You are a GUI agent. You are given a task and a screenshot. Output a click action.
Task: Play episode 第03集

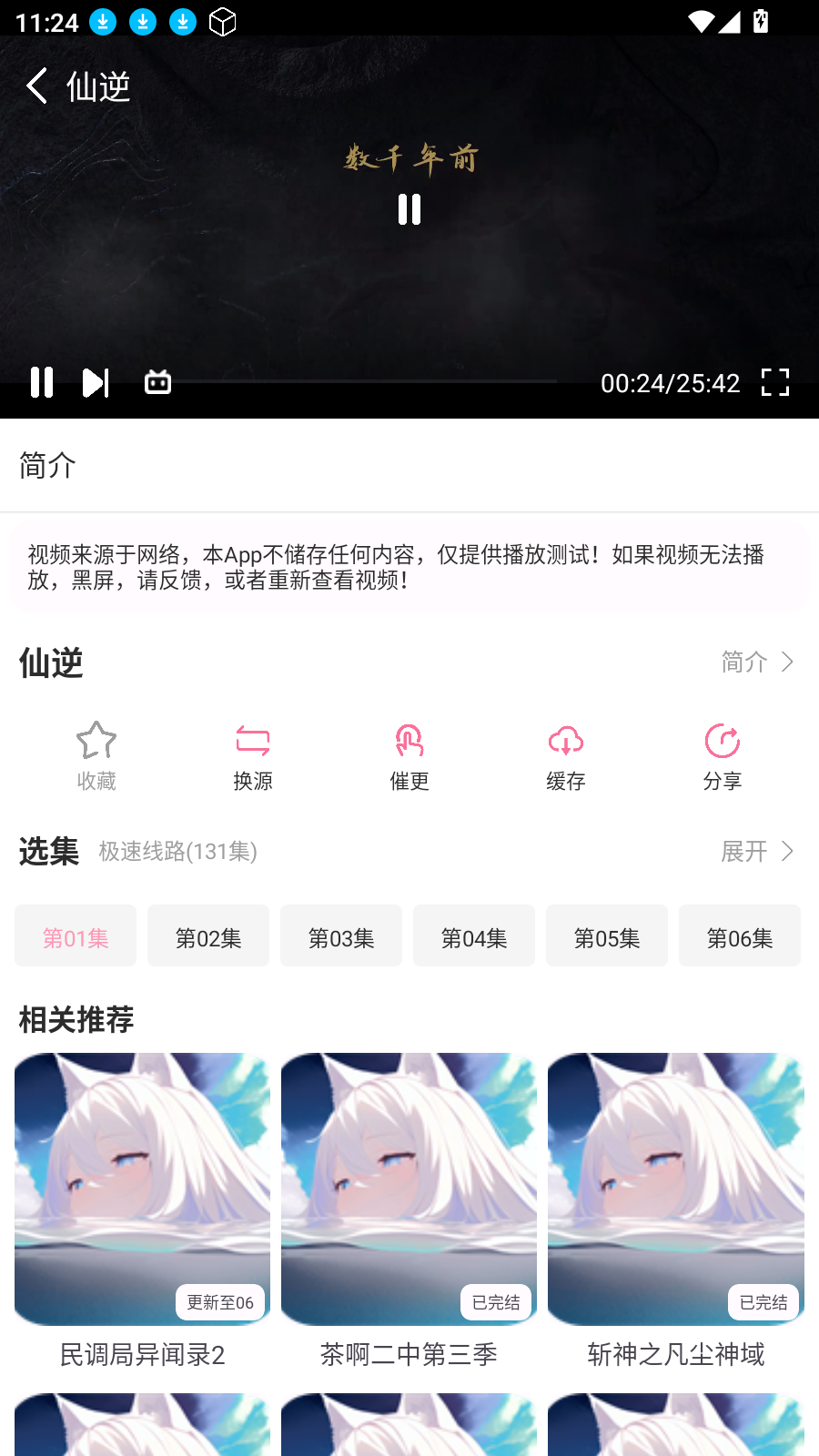341,936
